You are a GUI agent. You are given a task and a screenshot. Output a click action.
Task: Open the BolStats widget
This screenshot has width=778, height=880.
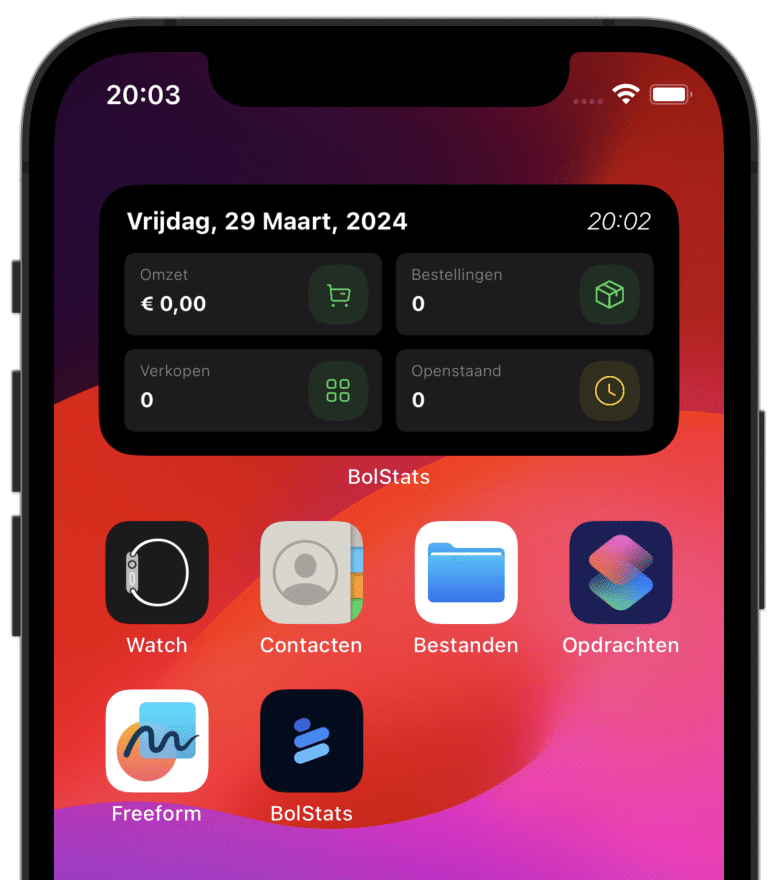(389, 320)
